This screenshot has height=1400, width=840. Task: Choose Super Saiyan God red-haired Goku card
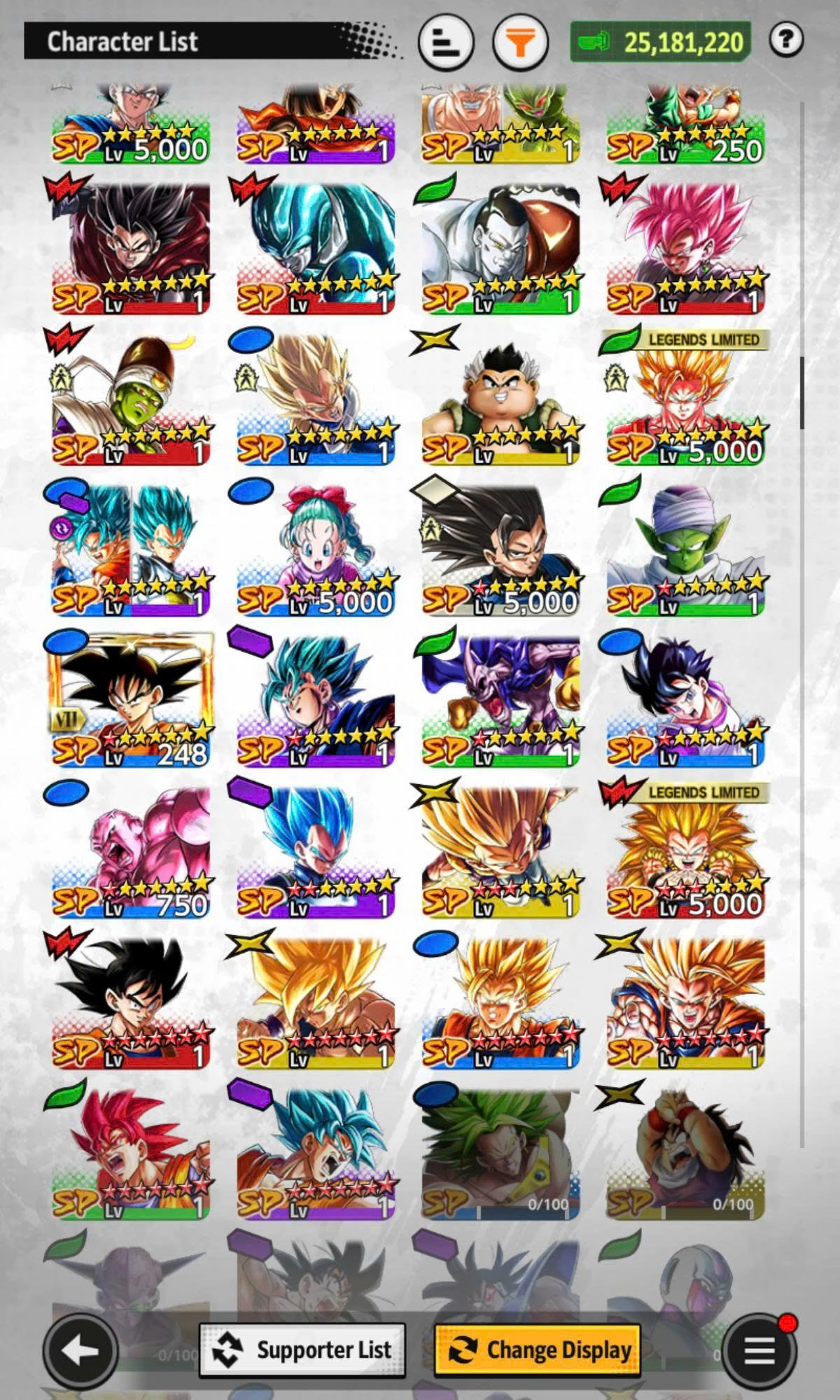(130, 1151)
